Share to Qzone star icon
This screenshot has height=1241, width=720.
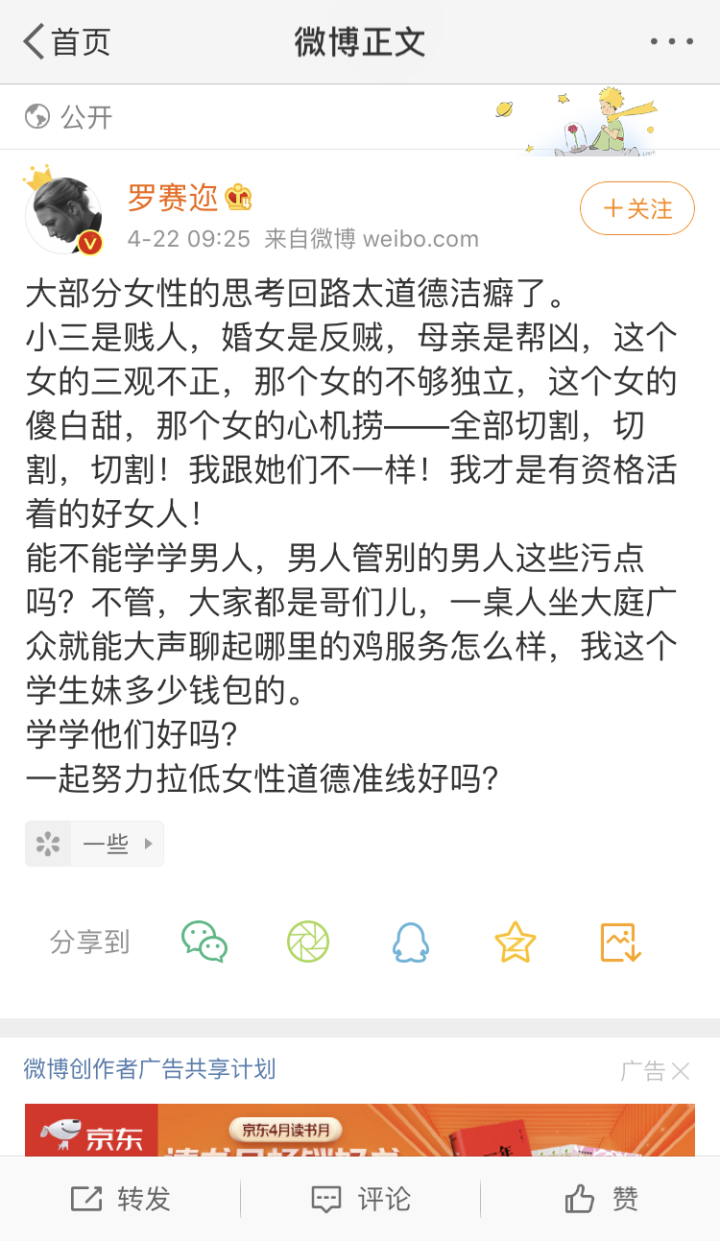pos(515,942)
